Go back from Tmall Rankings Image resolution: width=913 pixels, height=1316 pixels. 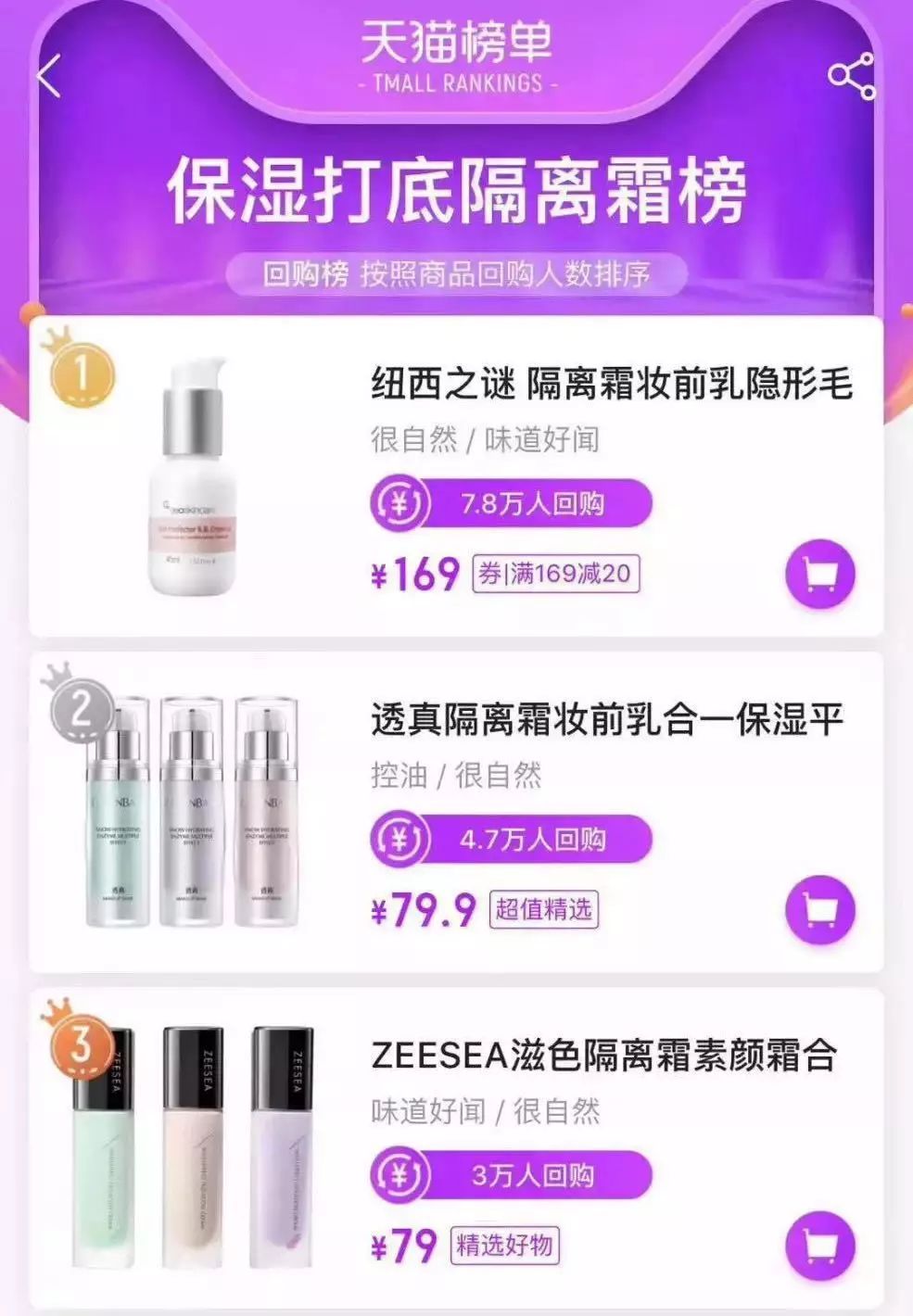click(x=49, y=76)
